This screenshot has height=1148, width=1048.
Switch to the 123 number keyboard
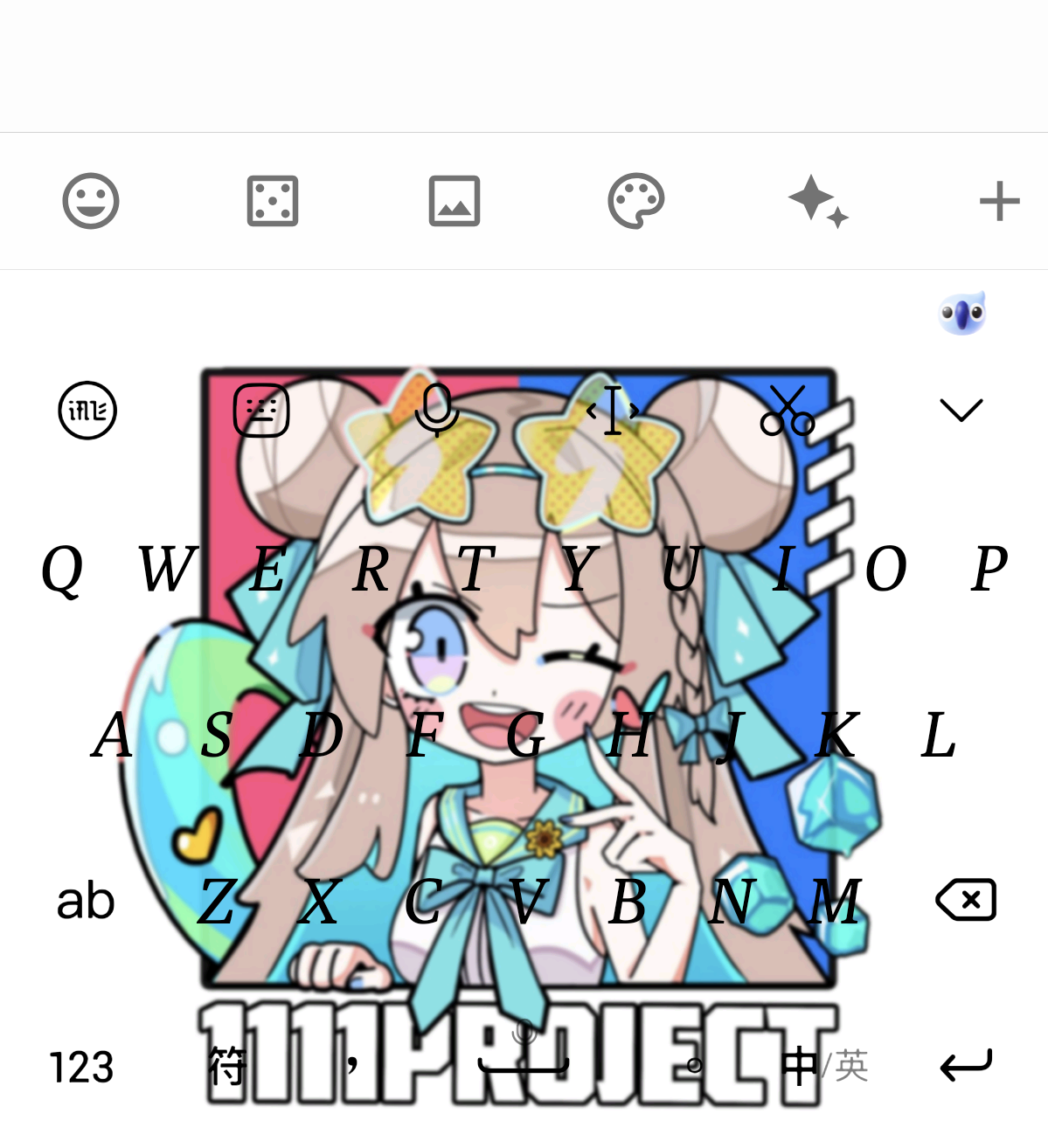(81, 1067)
